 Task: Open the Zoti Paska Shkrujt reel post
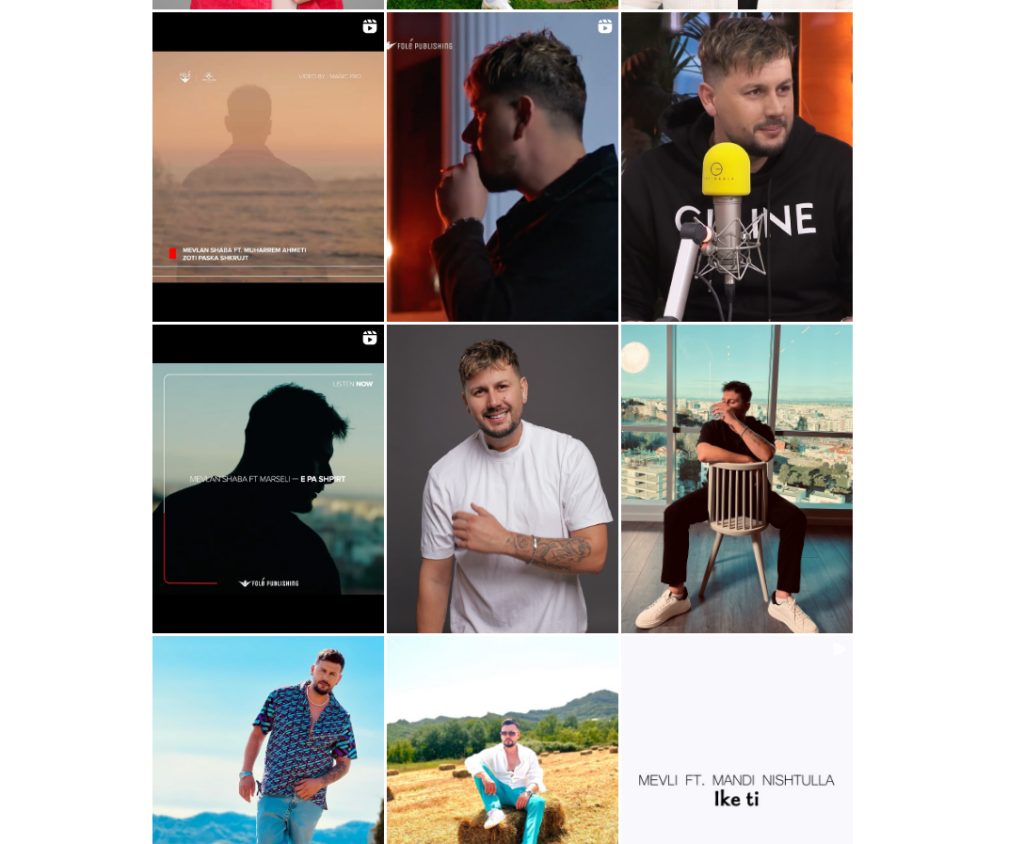pyautogui.click(x=268, y=167)
